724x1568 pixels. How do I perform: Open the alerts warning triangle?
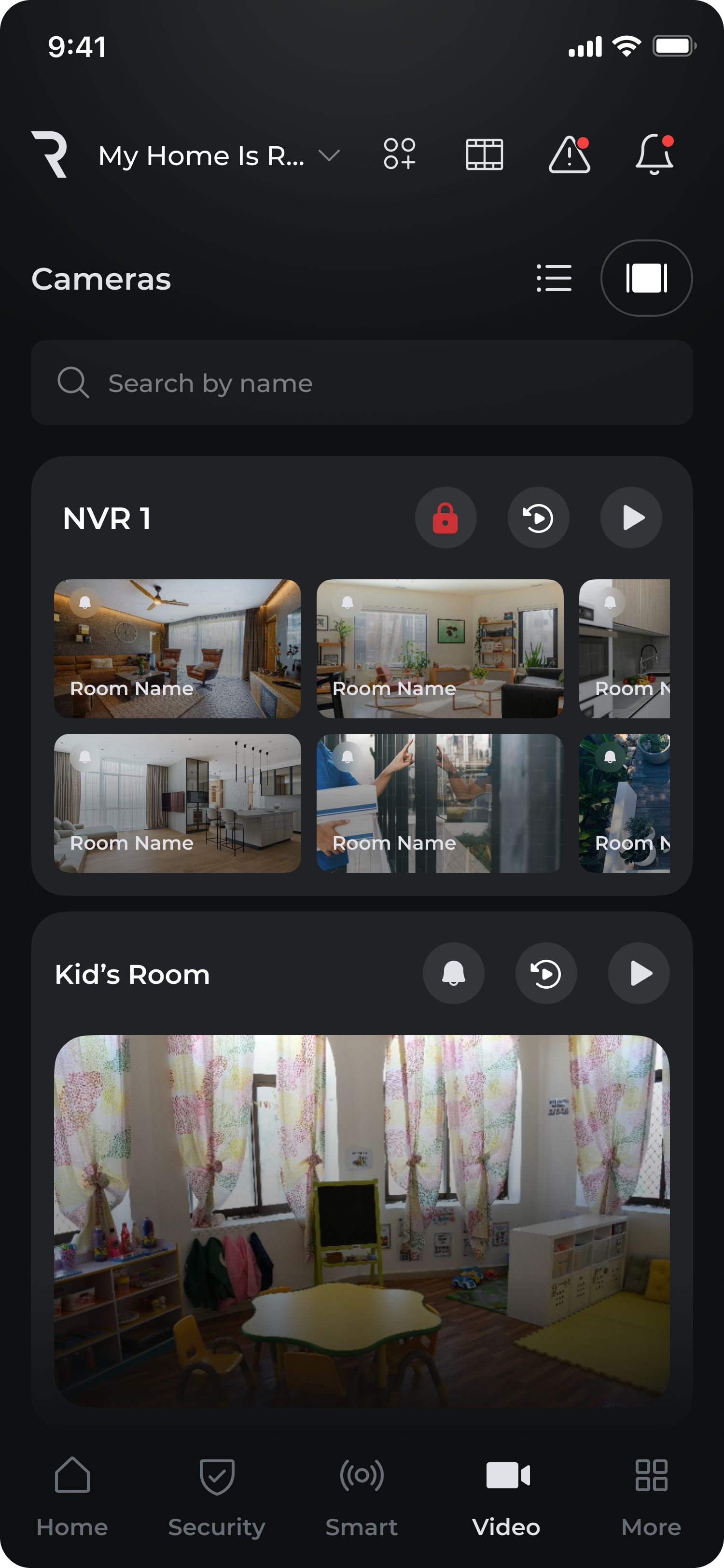coord(570,155)
